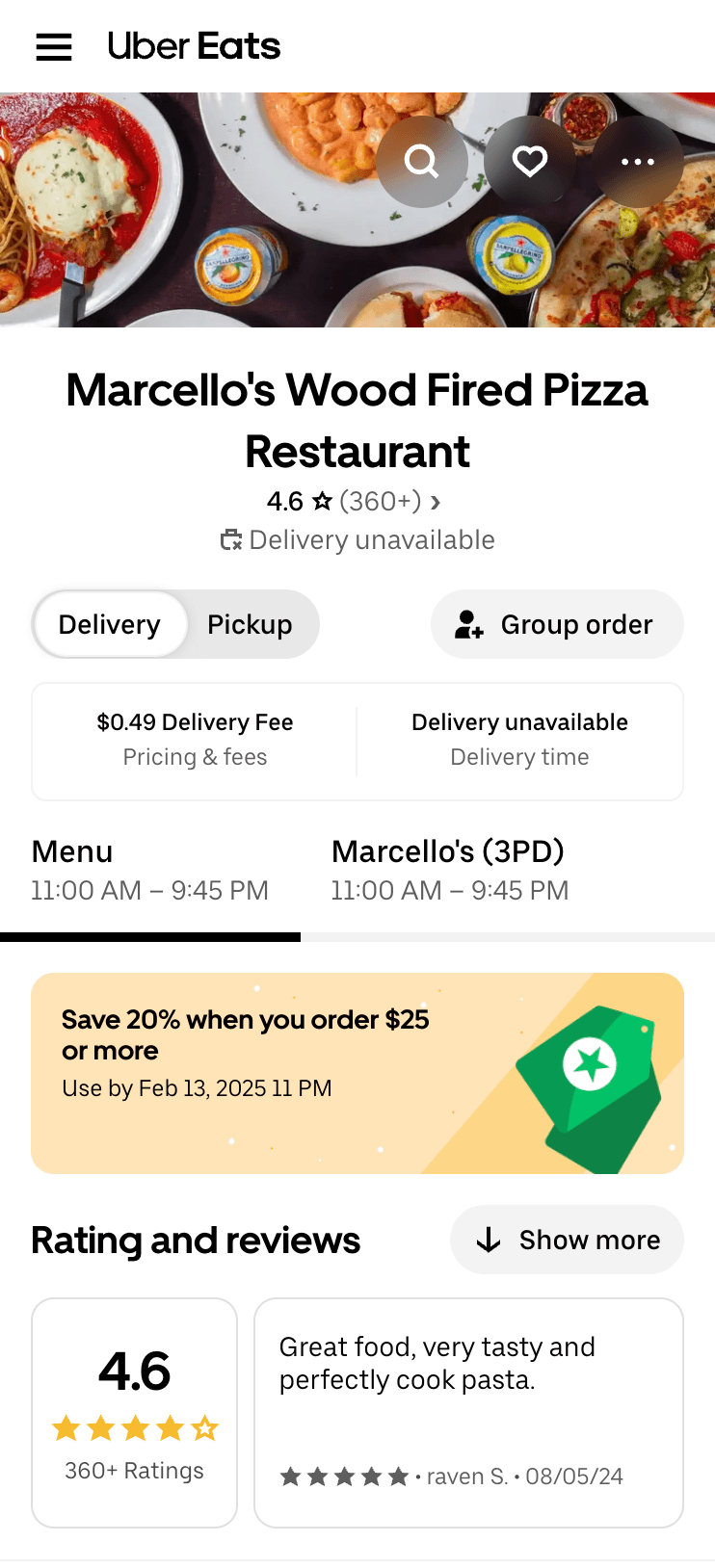Select the Delivery option
This screenshot has height=1568, width=715.
109,624
